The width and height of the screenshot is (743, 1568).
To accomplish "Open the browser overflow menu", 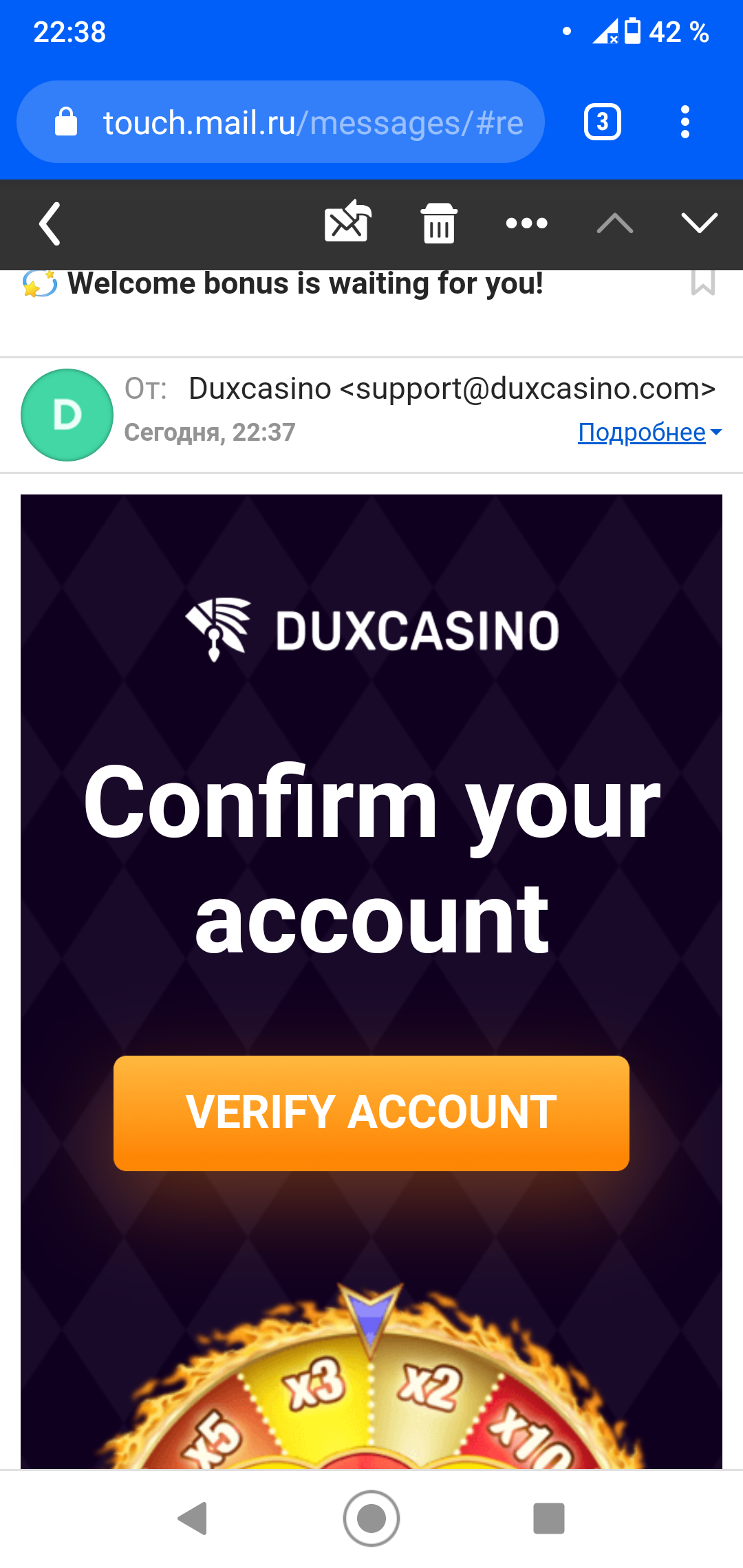I will pyautogui.click(x=685, y=122).
